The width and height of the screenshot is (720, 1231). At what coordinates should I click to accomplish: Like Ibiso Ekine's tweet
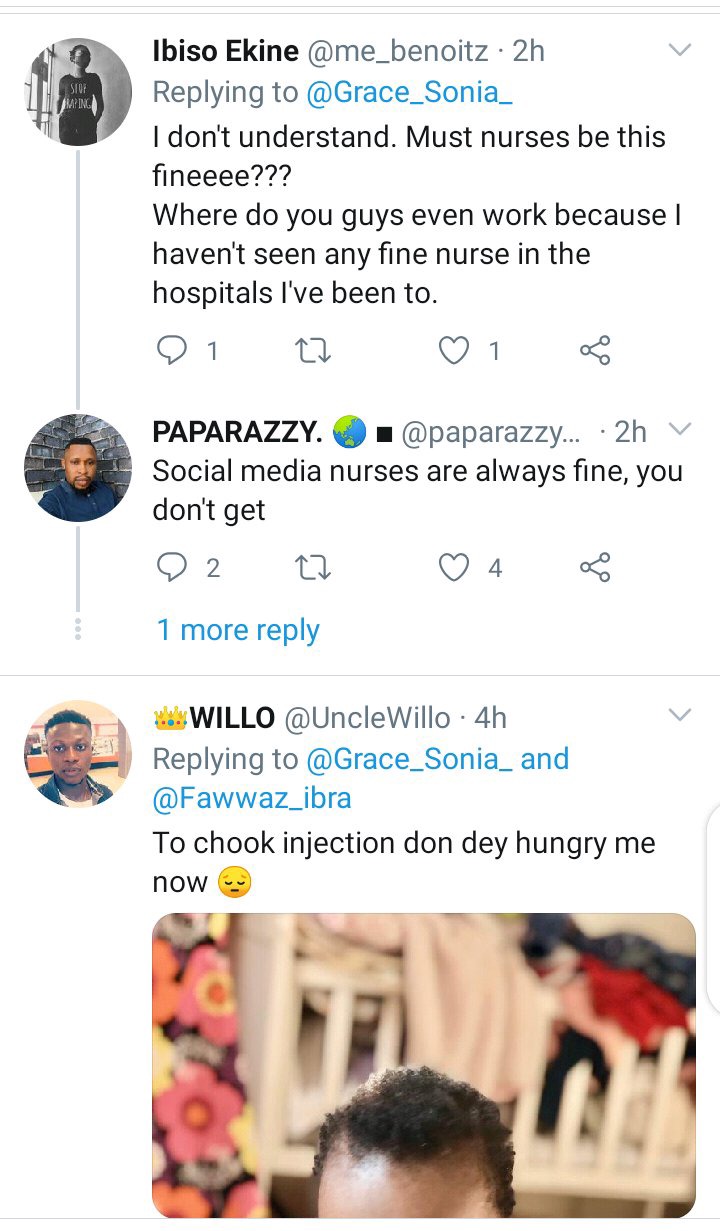point(455,350)
